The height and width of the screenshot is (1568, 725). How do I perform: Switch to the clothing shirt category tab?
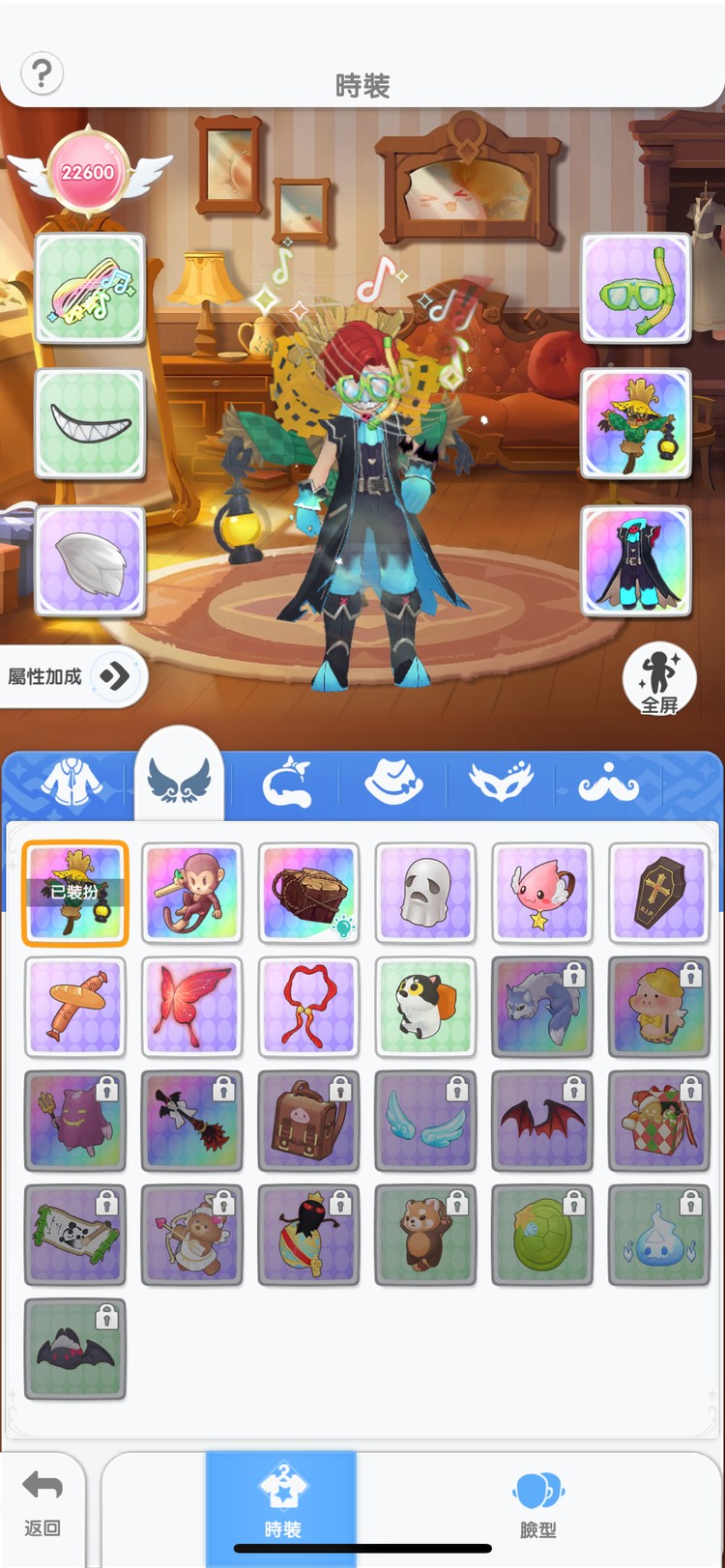pyautogui.click(x=72, y=782)
